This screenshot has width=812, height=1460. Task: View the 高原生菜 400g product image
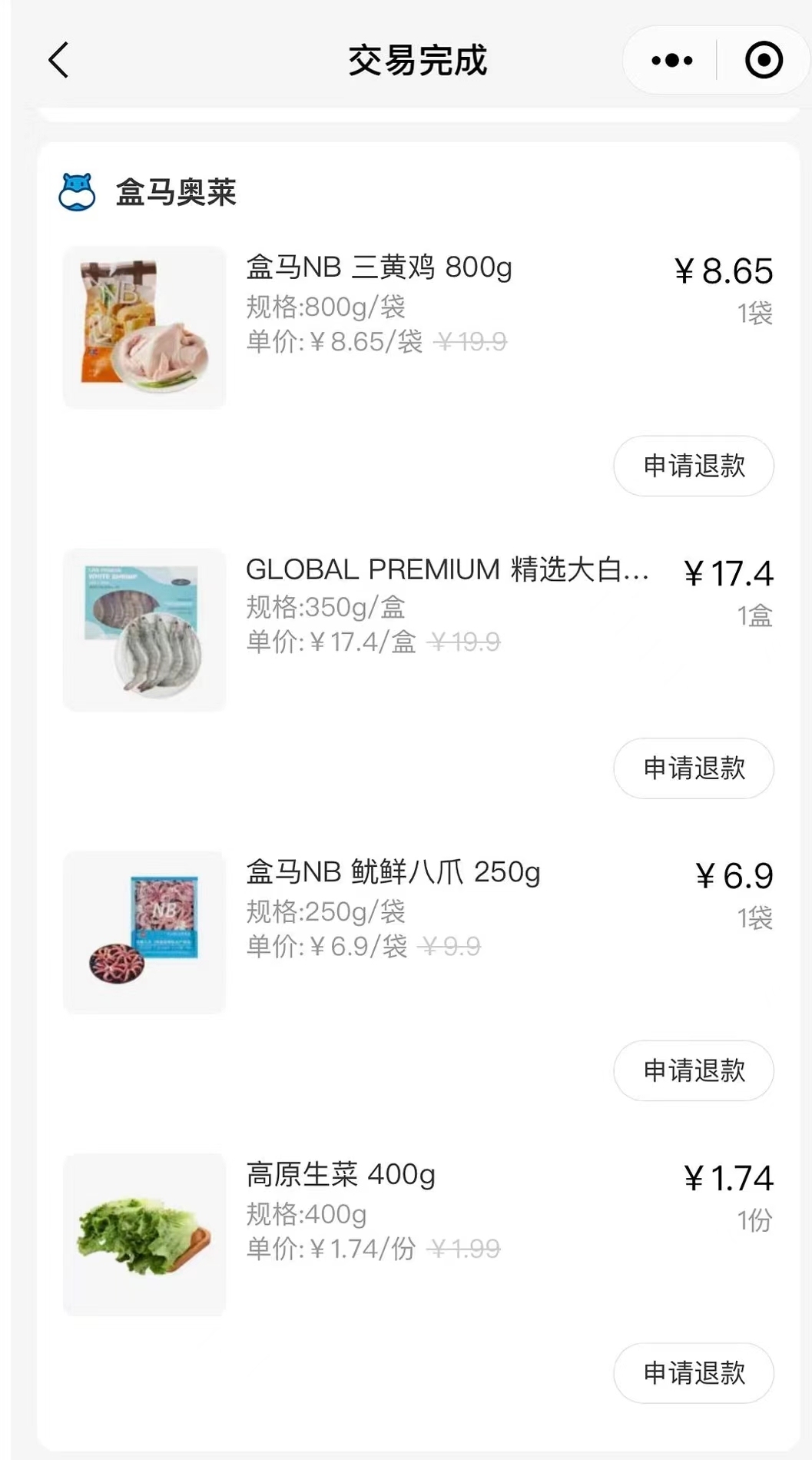(x=144, y=1235)
